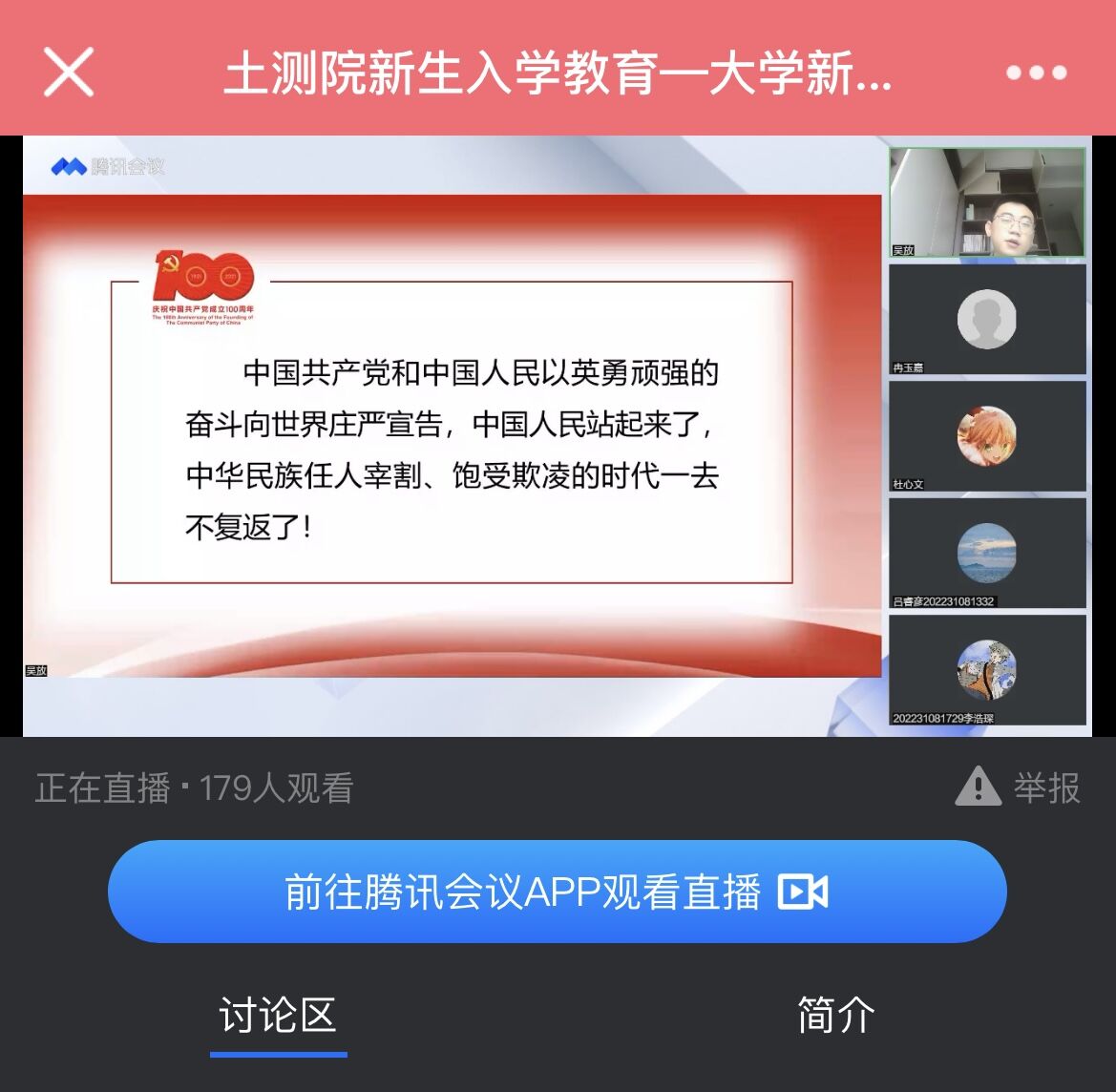Switch to the 讨论区 tab
Screen dimensions: 1116x1092
pyautogui.click(x=278, y=1015)
